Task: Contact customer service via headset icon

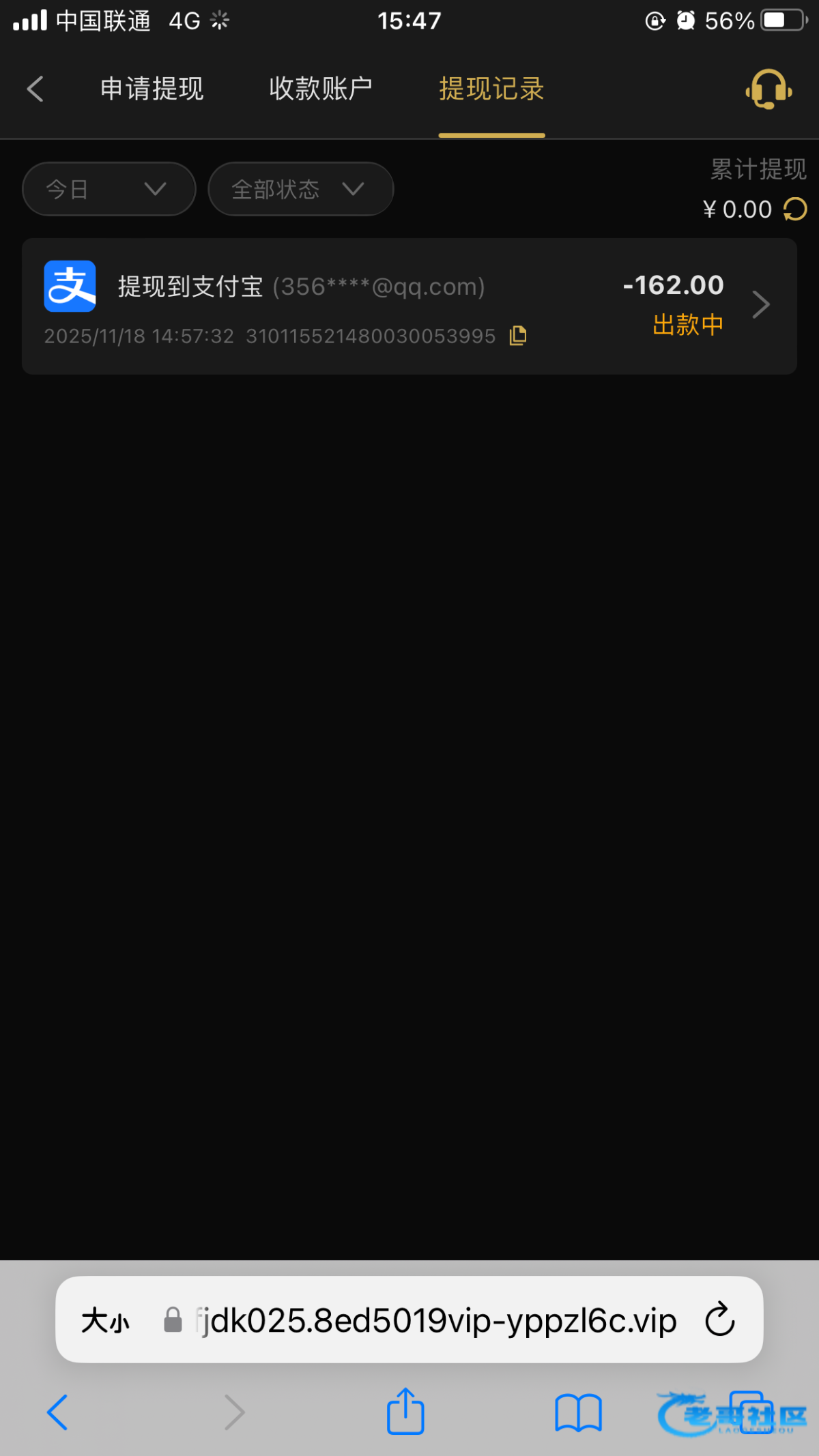Action: click(768, 89)
